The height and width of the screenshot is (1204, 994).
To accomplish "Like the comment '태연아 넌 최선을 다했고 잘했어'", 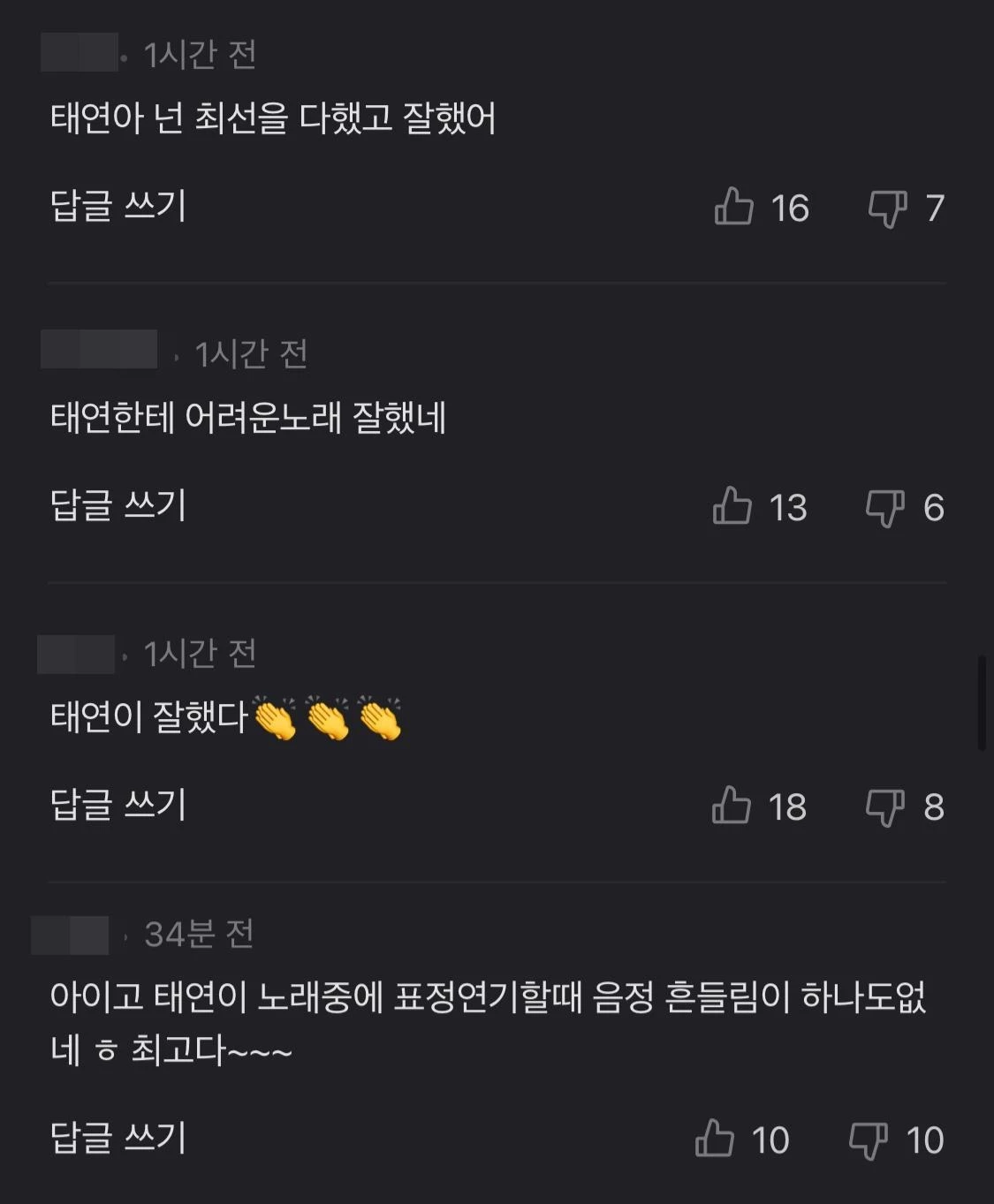I will pos(734,207).
